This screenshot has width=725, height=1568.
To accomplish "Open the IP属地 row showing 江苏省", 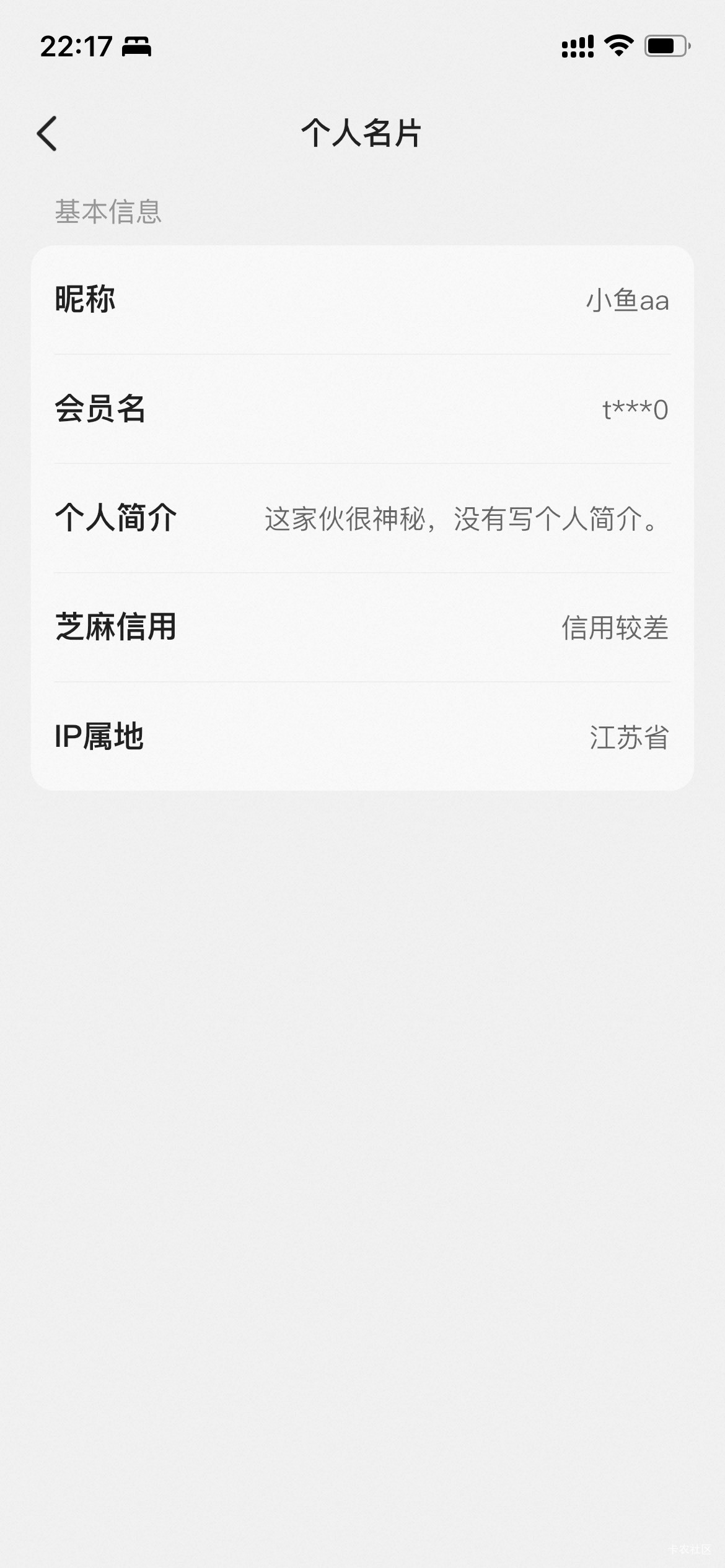I will pos(362,736).
